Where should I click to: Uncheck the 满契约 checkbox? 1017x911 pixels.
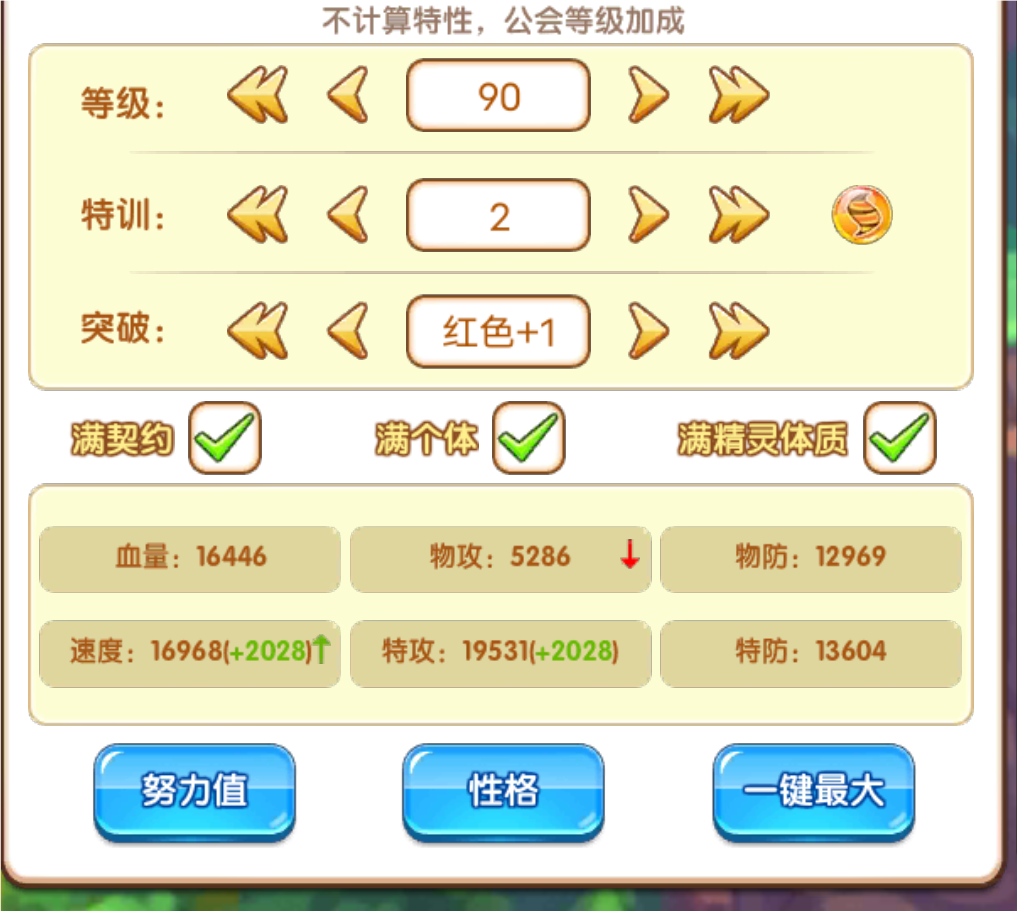tap(225, 438)
